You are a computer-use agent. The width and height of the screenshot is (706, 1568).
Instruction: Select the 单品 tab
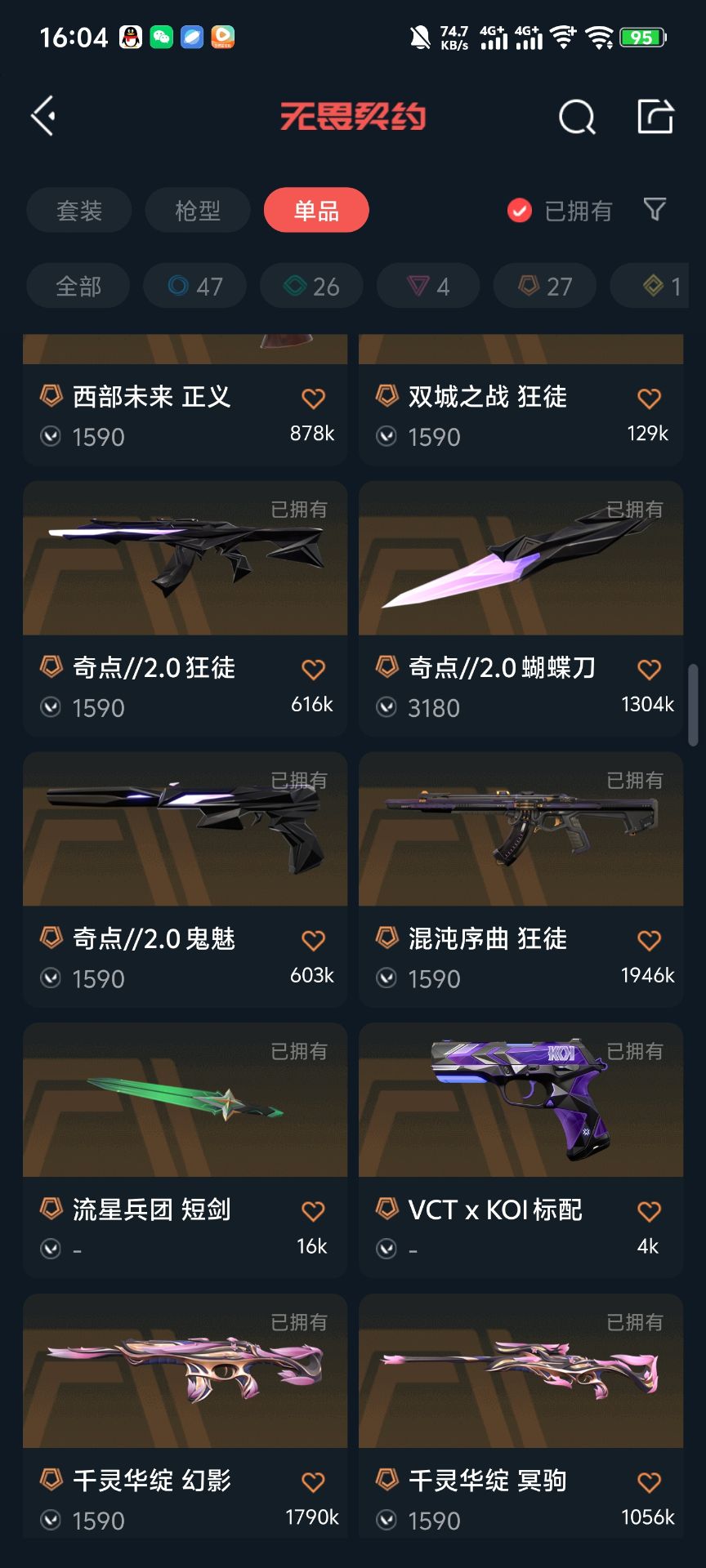pos(316,211)
